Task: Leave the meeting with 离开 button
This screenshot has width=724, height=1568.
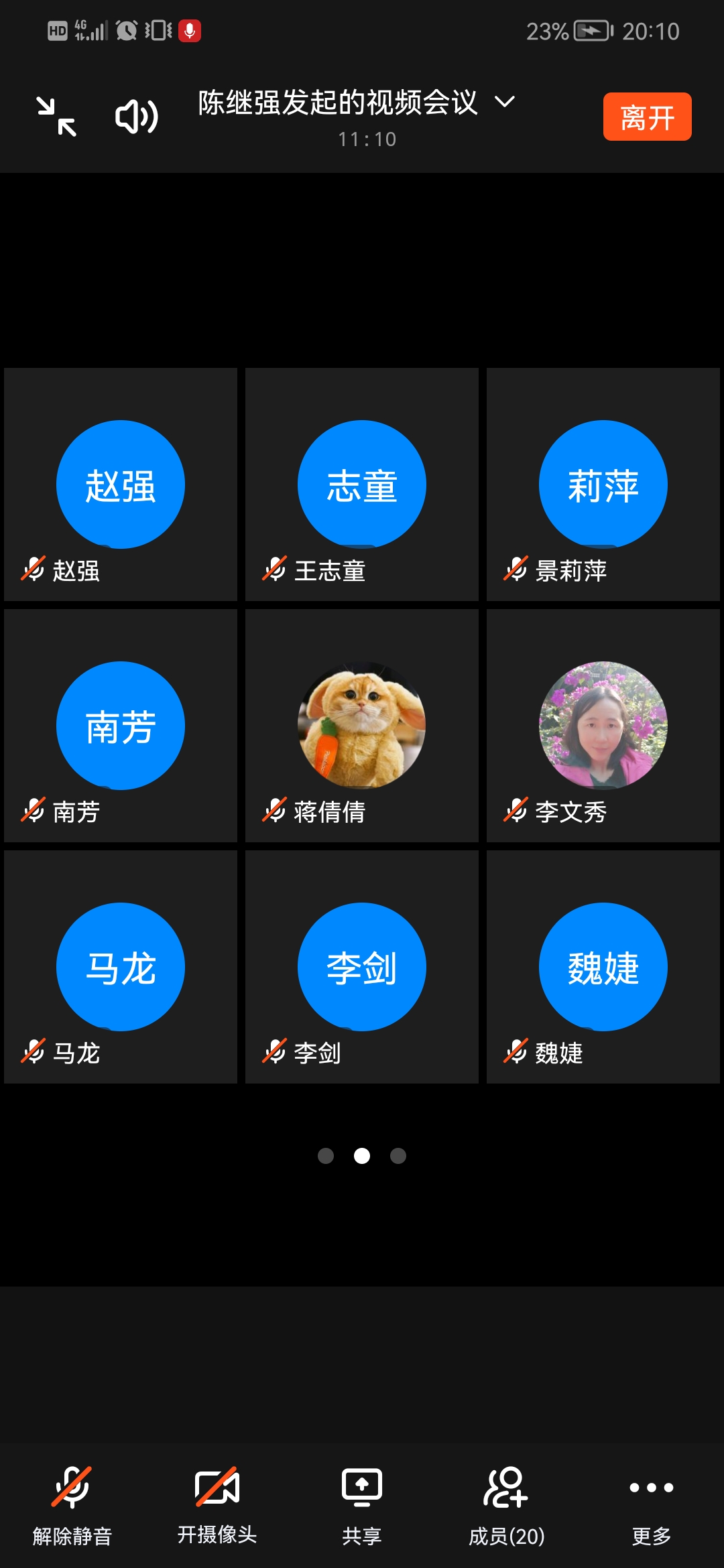Action: (x=647, y=117)
